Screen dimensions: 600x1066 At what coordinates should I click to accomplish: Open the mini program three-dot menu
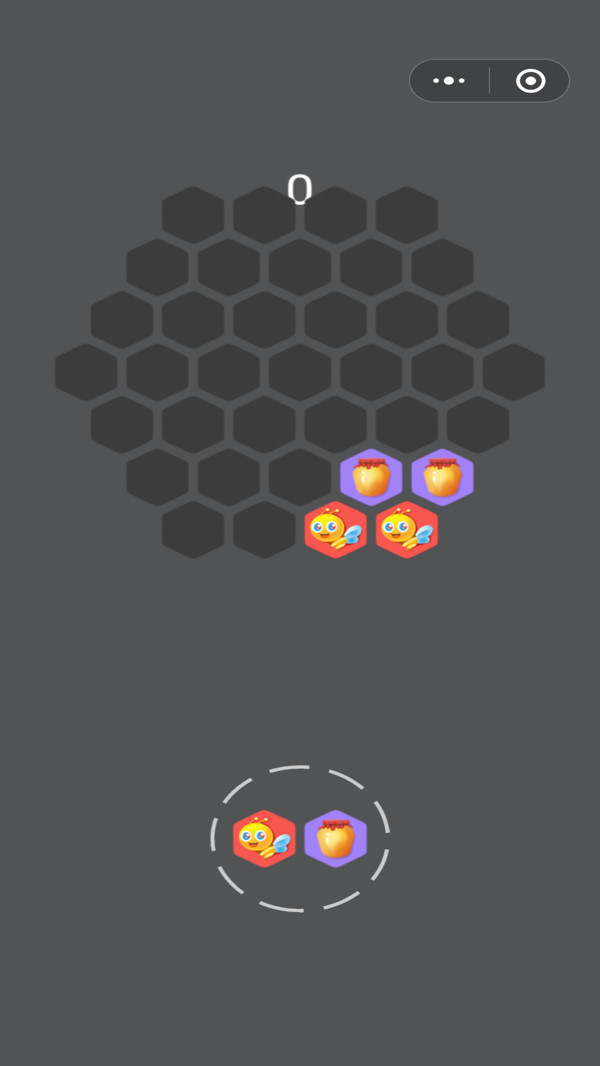(448, 81)
